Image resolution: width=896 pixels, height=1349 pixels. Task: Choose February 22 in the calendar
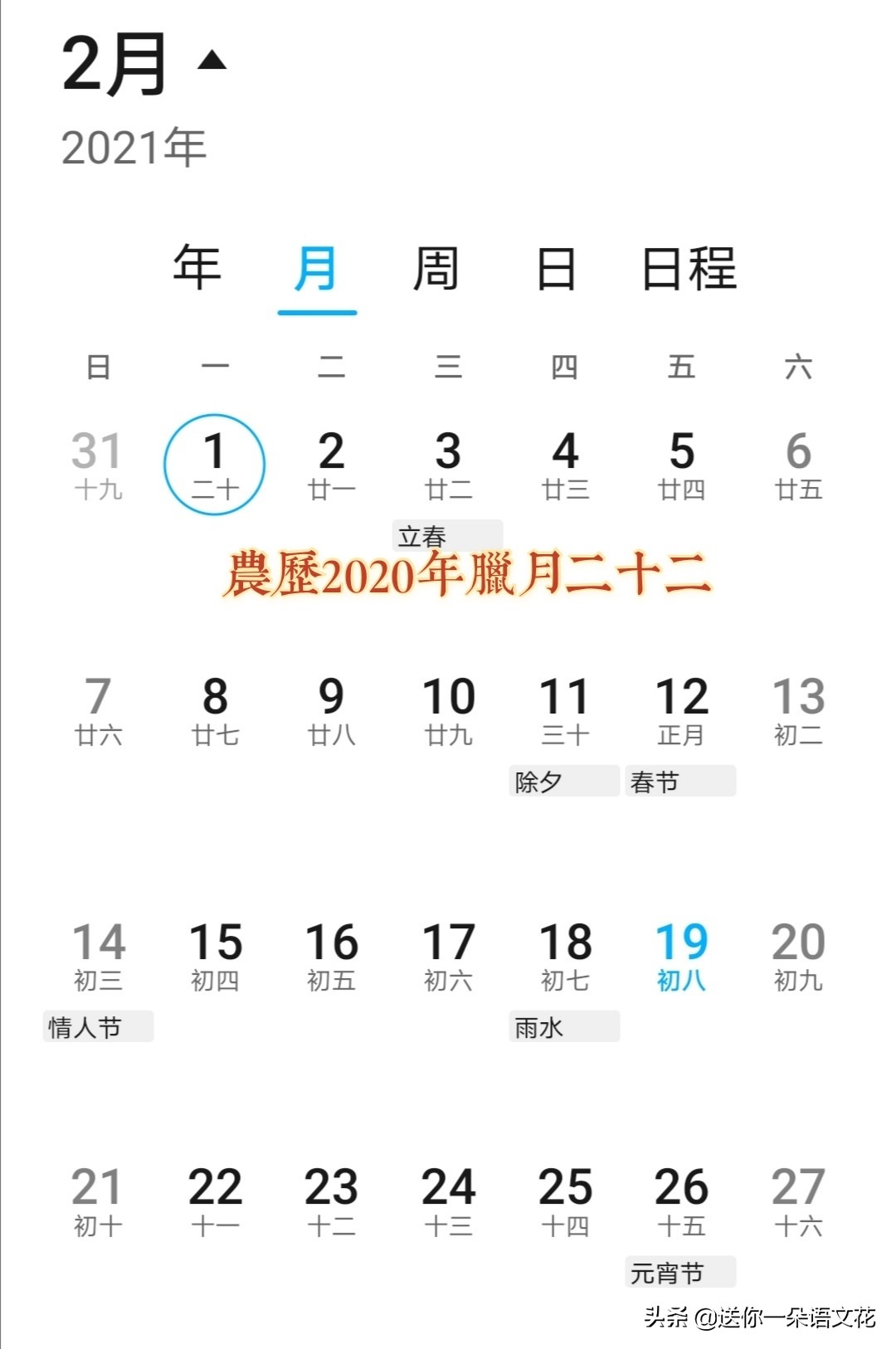(214, 1200)
